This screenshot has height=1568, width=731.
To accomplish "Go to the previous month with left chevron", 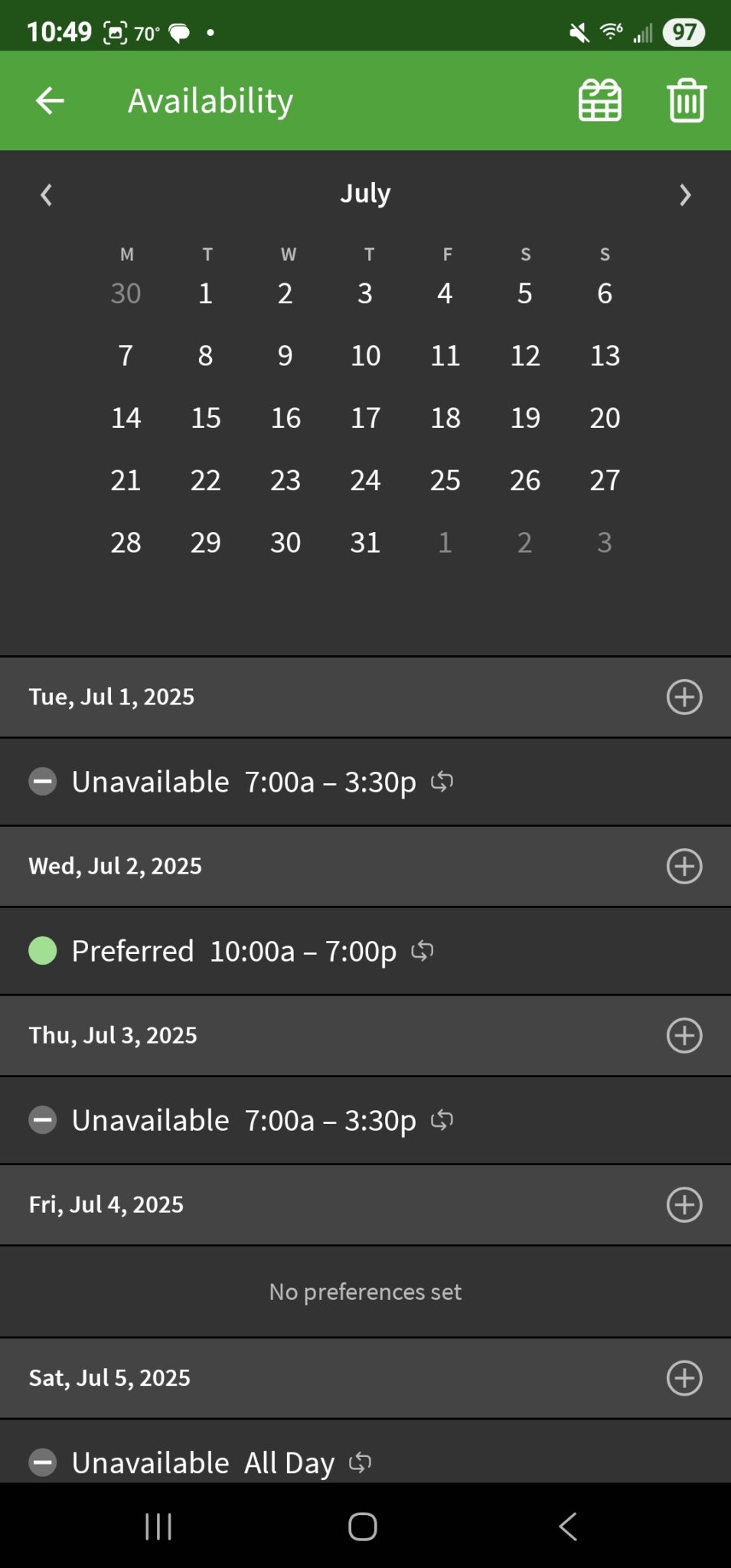I will (45, 194).
